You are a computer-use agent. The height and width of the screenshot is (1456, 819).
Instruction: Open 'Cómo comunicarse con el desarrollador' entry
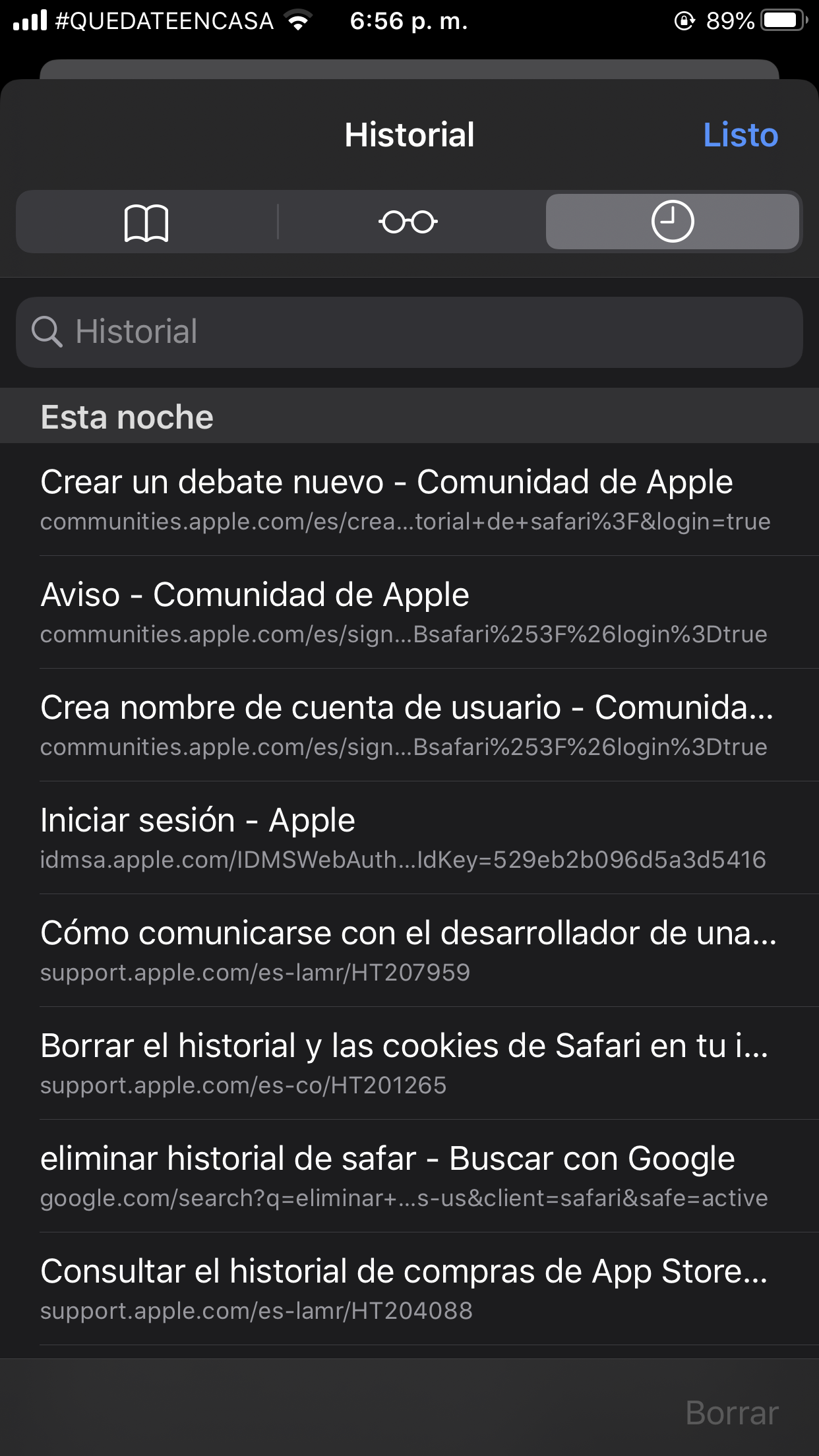(x=409, y=950)
